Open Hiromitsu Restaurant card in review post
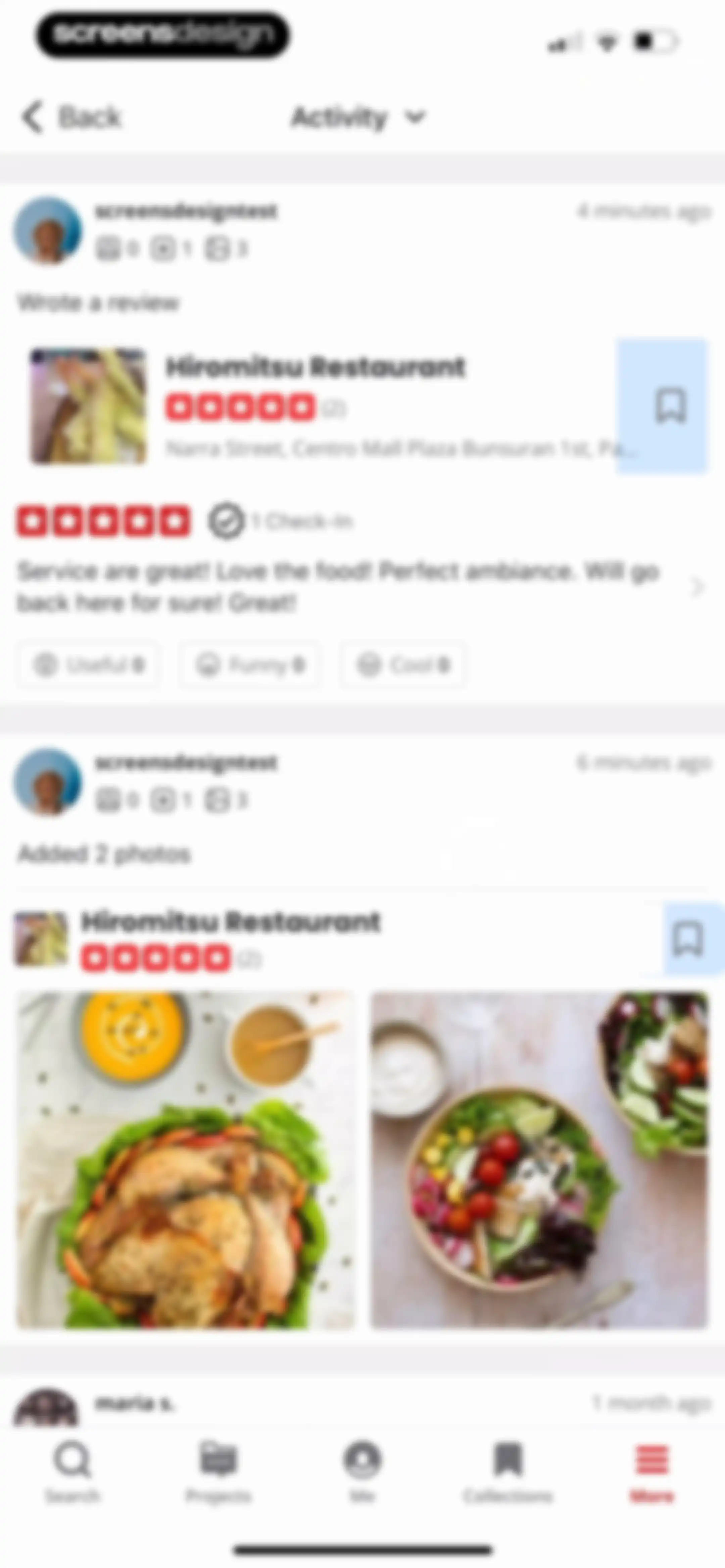 (x=317, y=406)
